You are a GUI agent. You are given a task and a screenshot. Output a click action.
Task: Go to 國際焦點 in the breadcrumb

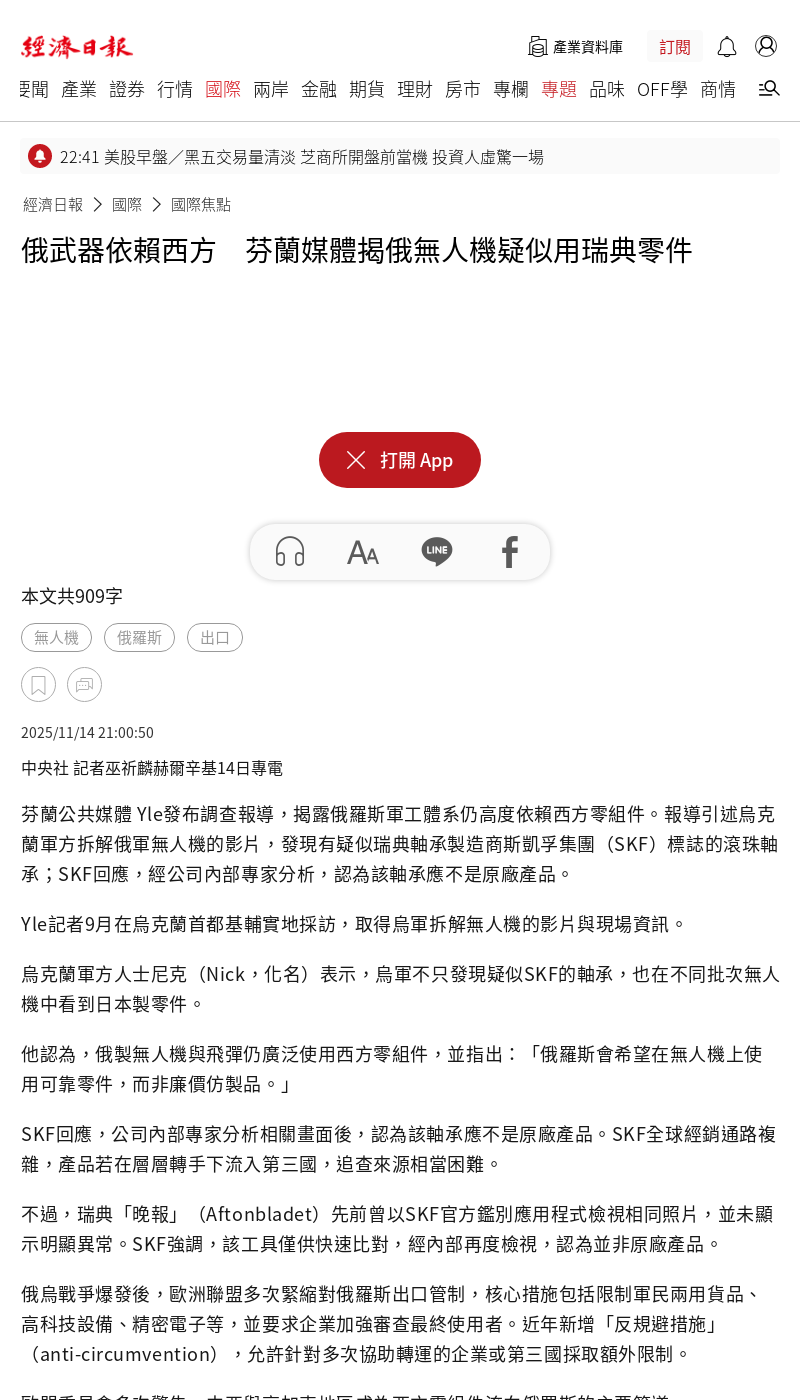[201, 204]
